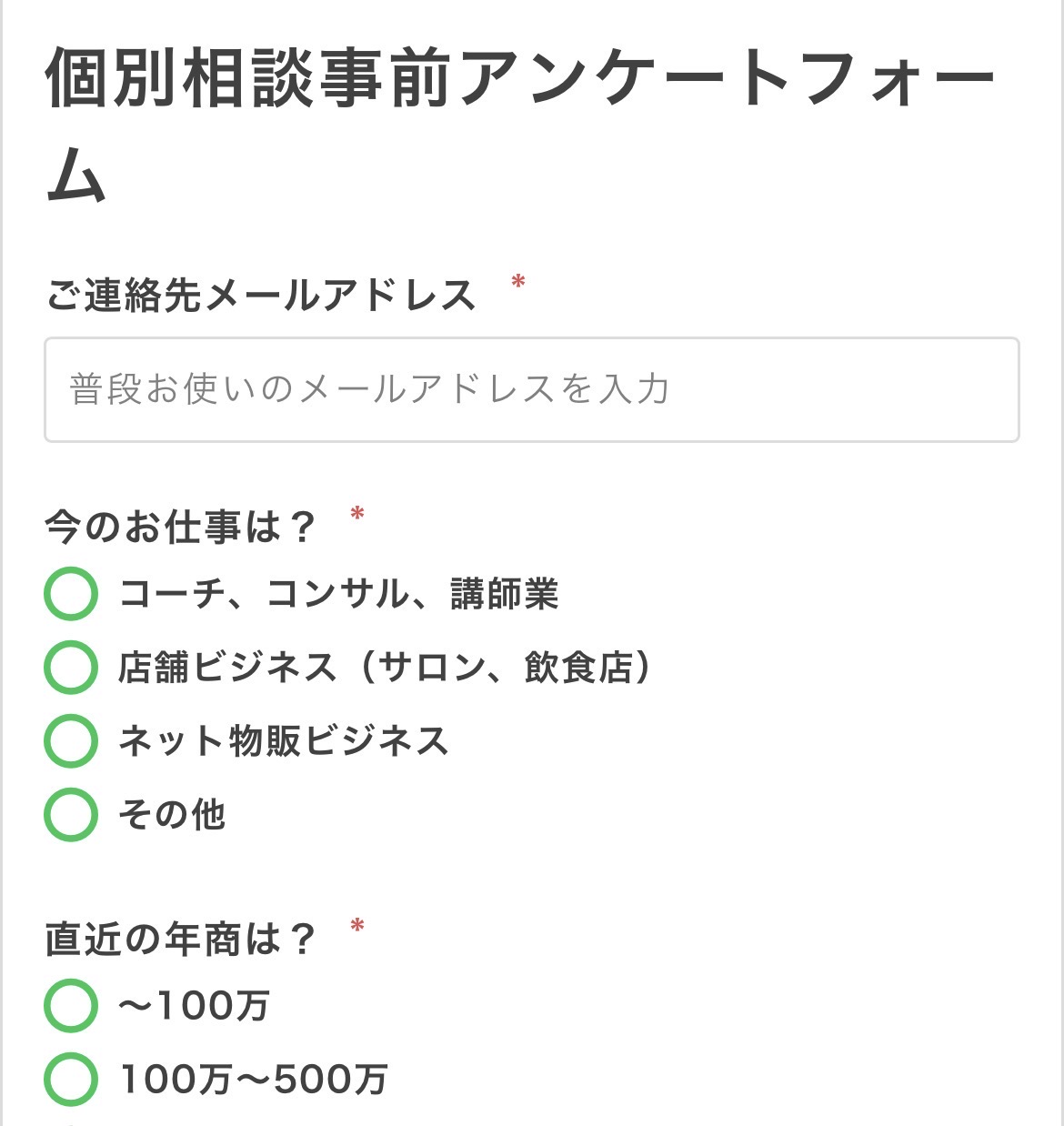
Task: Focus the contact email address field
Action: pyautogui.click(x=531, y=390)
